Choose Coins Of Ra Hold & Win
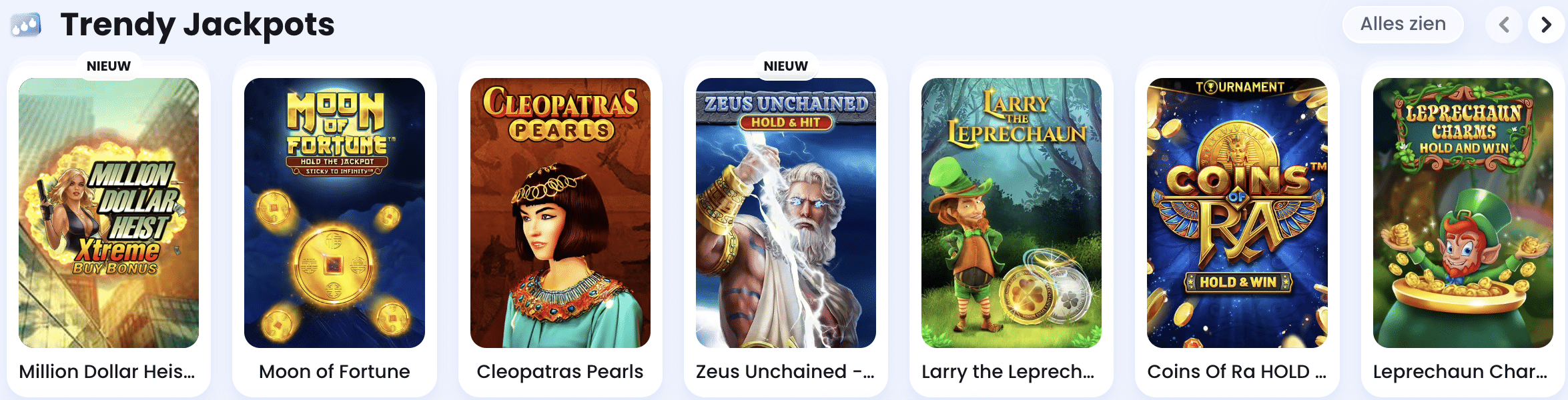The height and width of the screenshot is (400, 1568). coord(1236,213)
